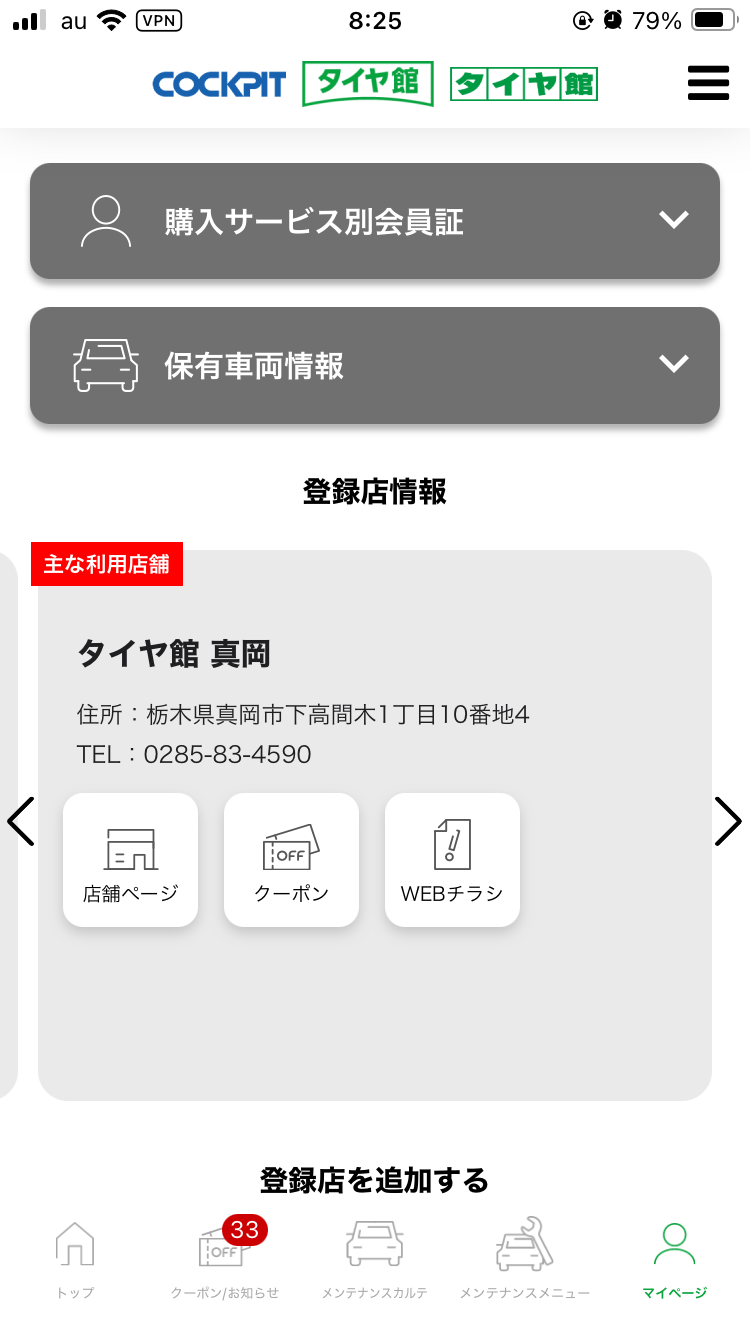
Task: Show the next registered store
Action: [x=727, y=822]
